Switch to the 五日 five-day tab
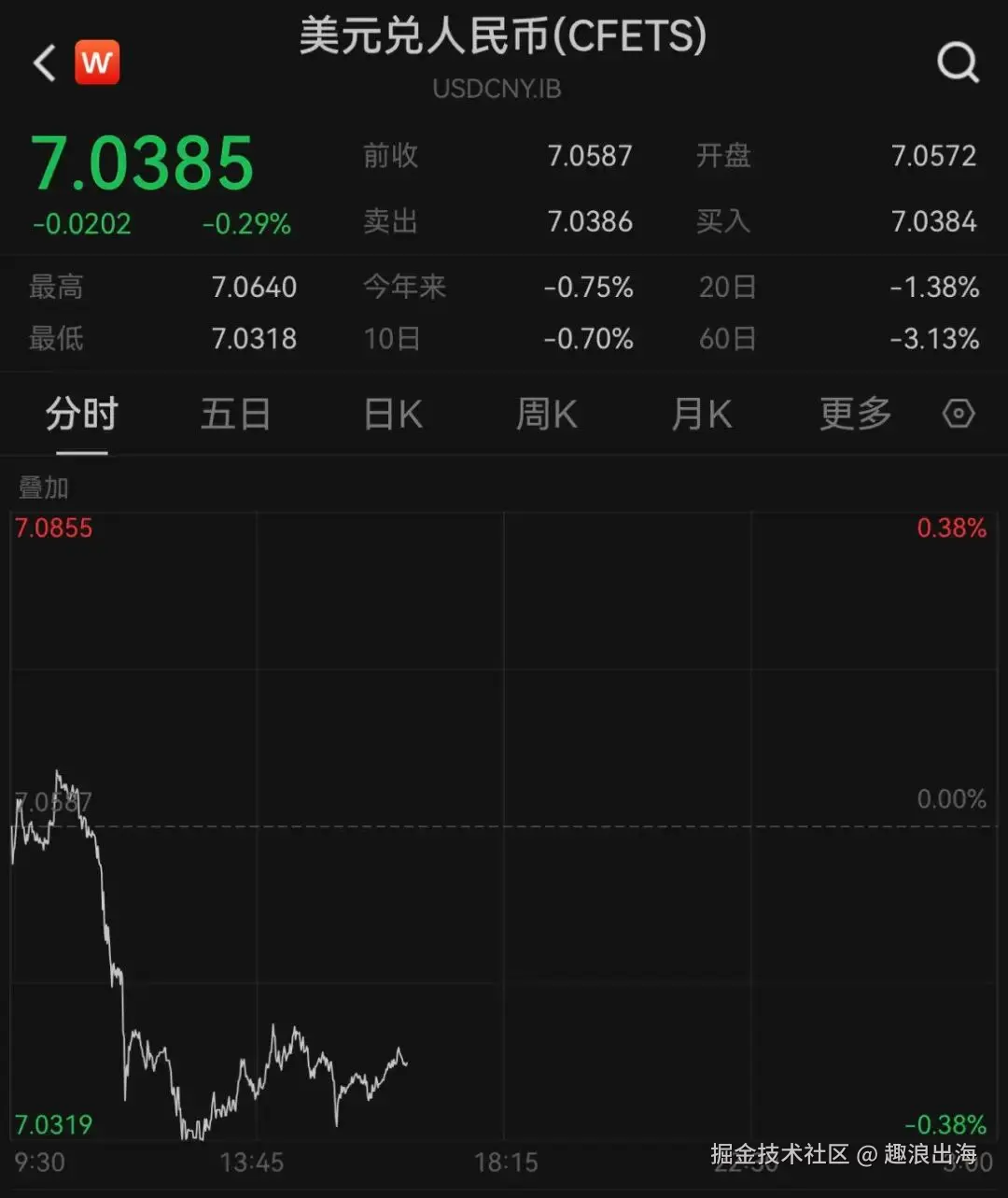This screenshot has width=1008, height=1198. click(x=236, y=414)
